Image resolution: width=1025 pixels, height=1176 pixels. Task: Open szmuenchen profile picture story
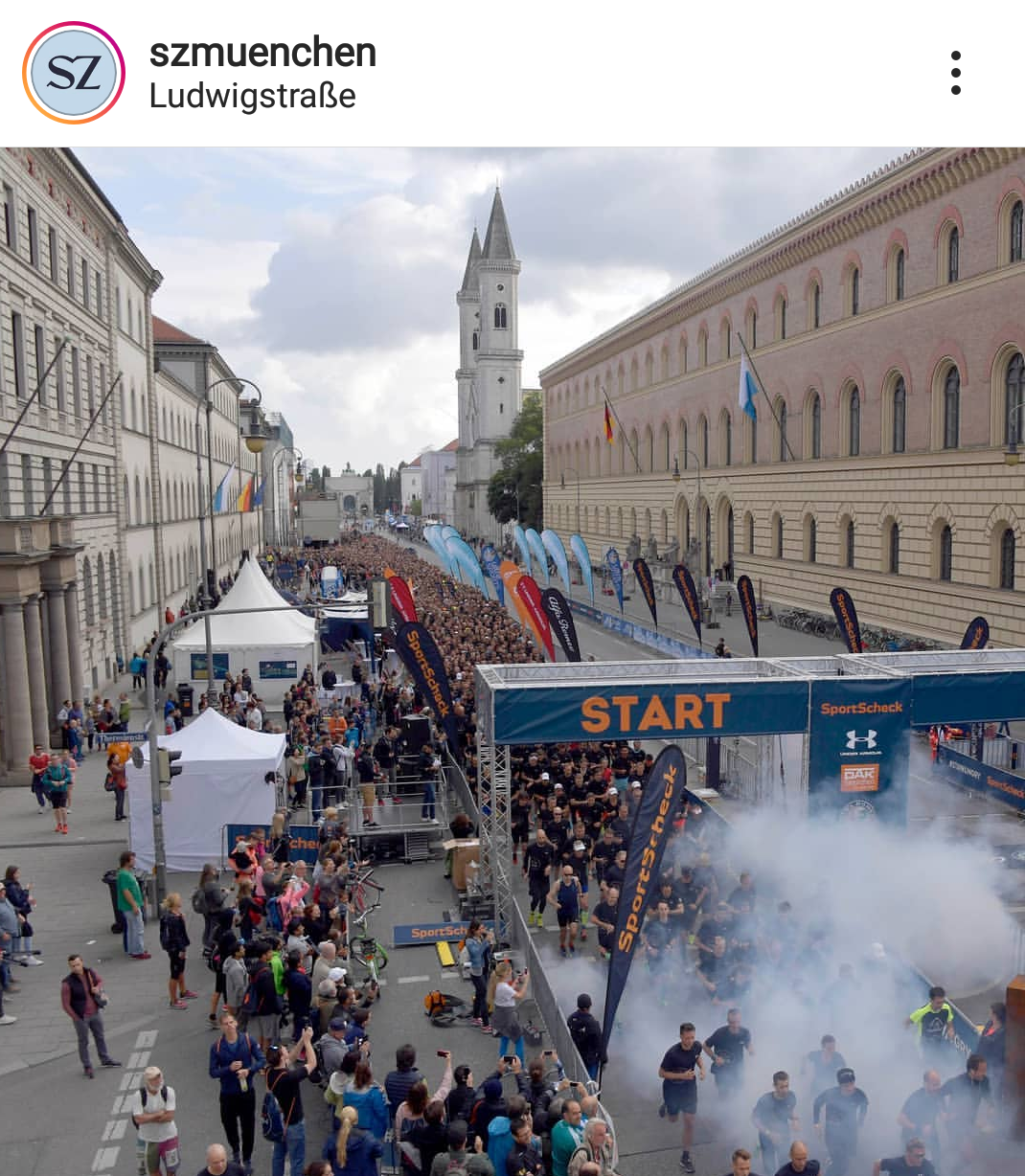click(x=74, y=73)
